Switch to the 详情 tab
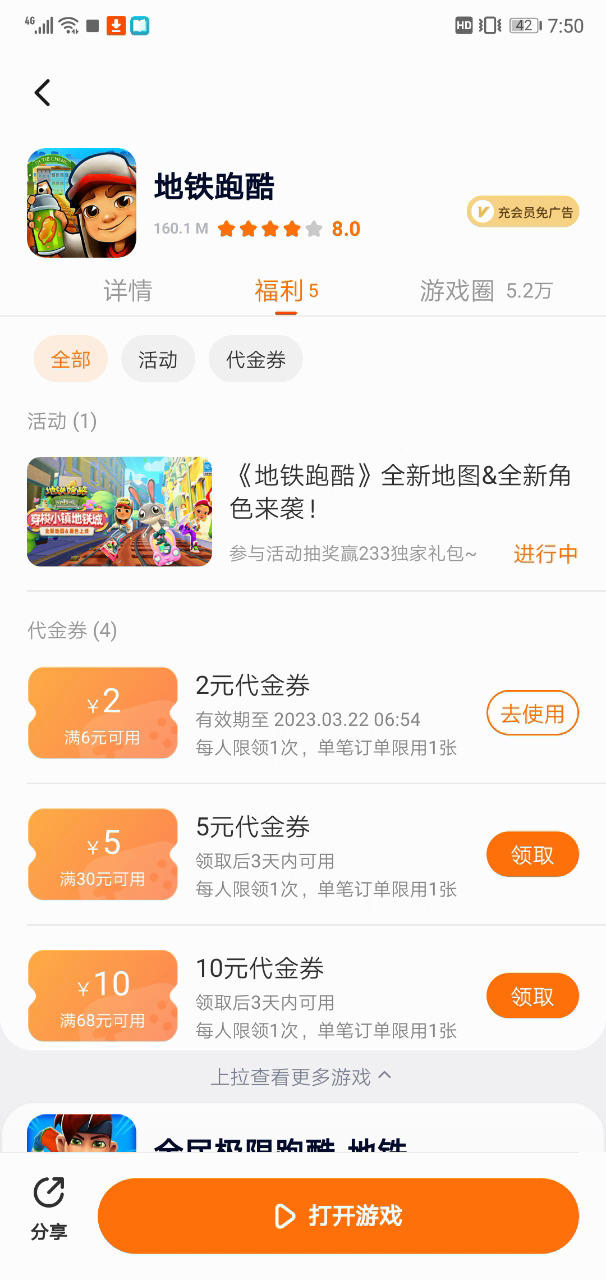This screenshot has height=1280, width=606. (128, 291)
